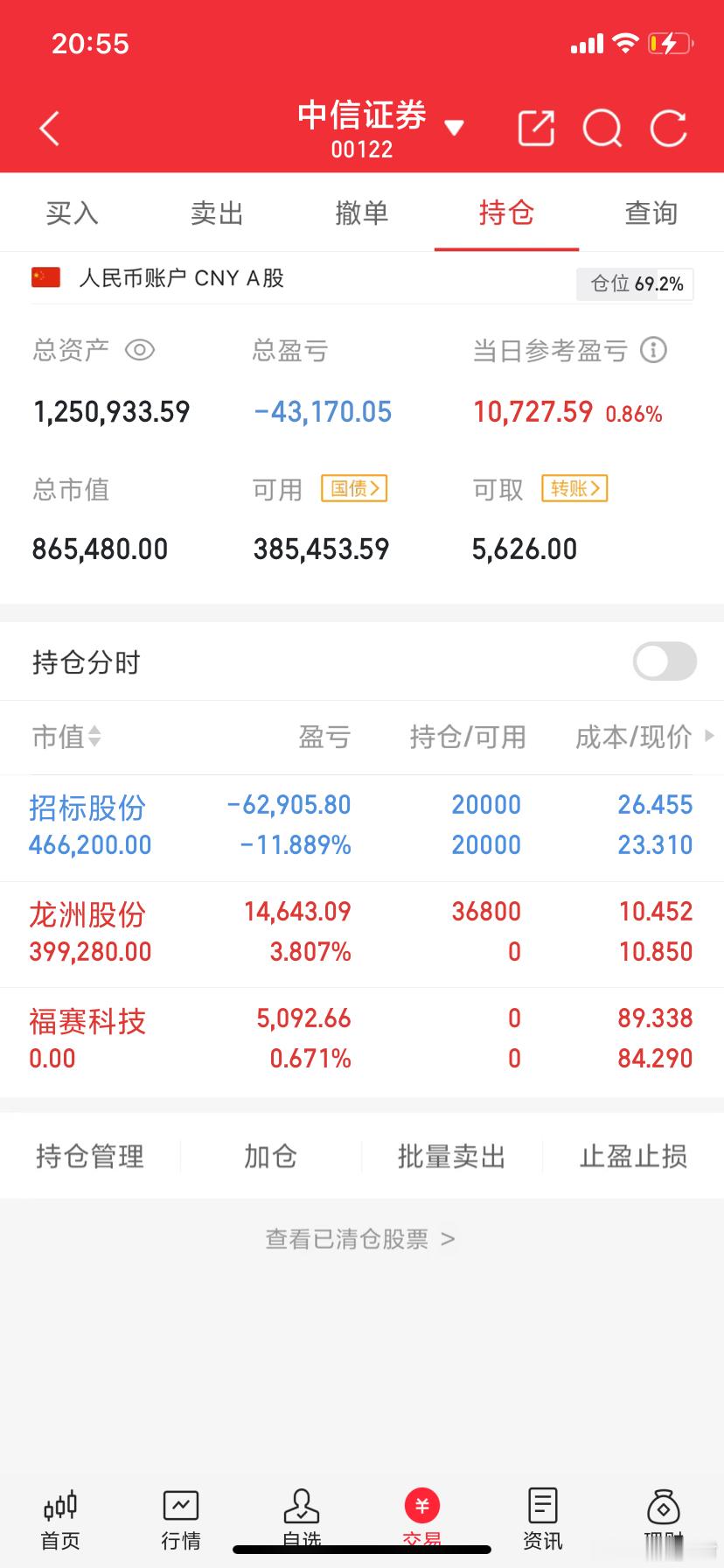Refresh the holdings with the reload icon

[x=667, y=129]
